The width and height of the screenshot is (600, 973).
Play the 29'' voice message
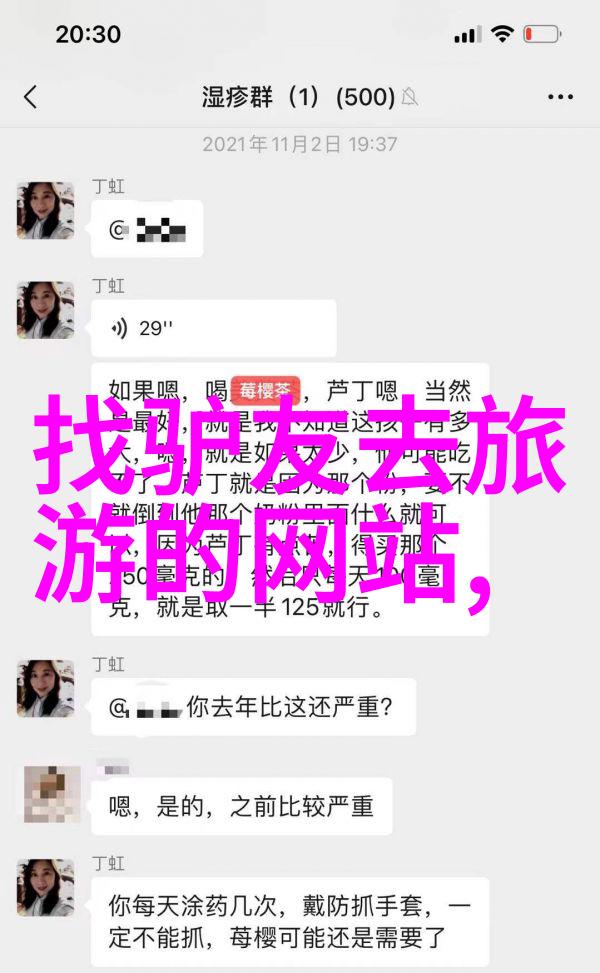pyautogui.click(x=212, y=328)
